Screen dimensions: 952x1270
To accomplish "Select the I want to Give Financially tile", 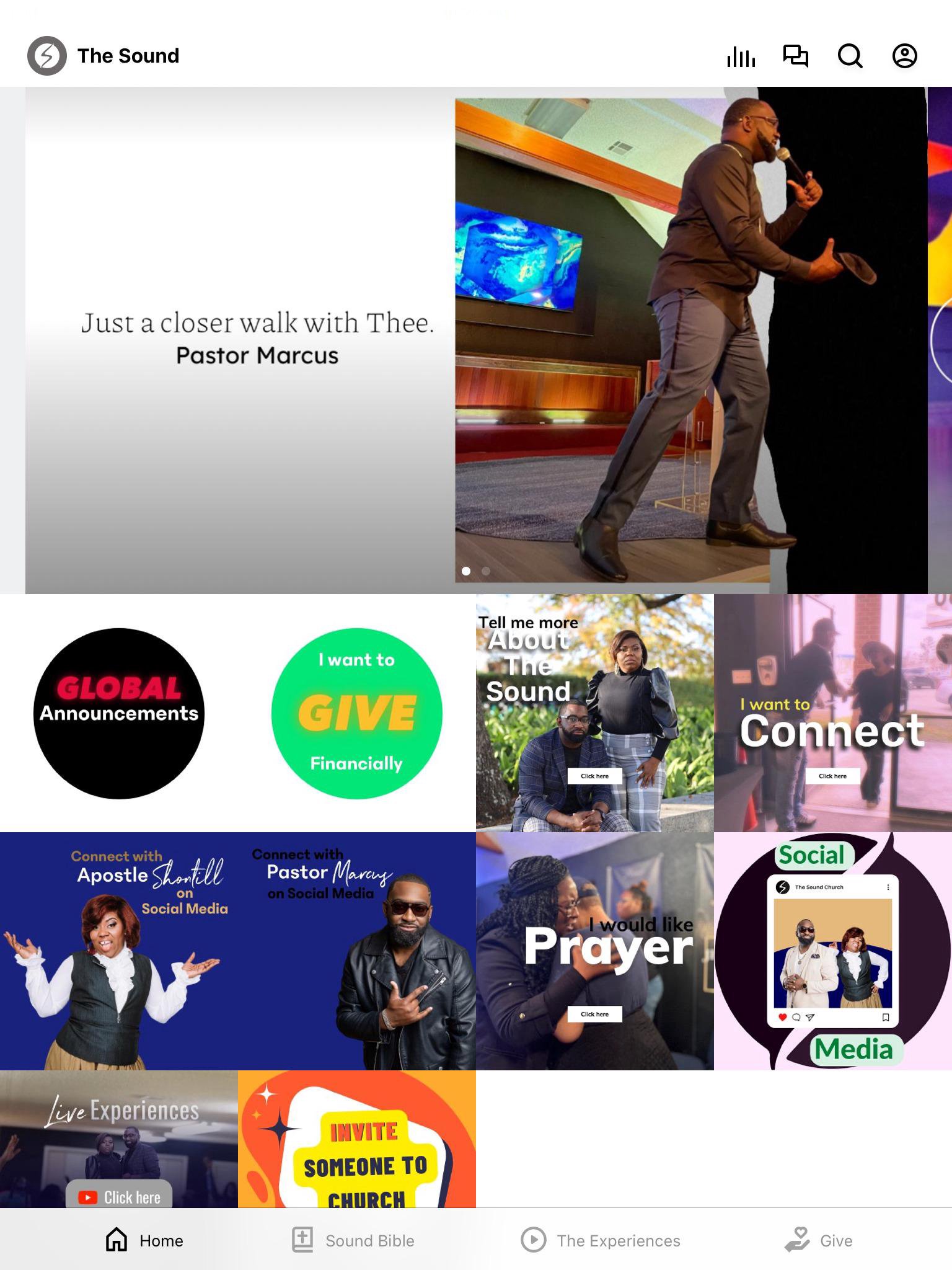I will (x=356, y=713).
